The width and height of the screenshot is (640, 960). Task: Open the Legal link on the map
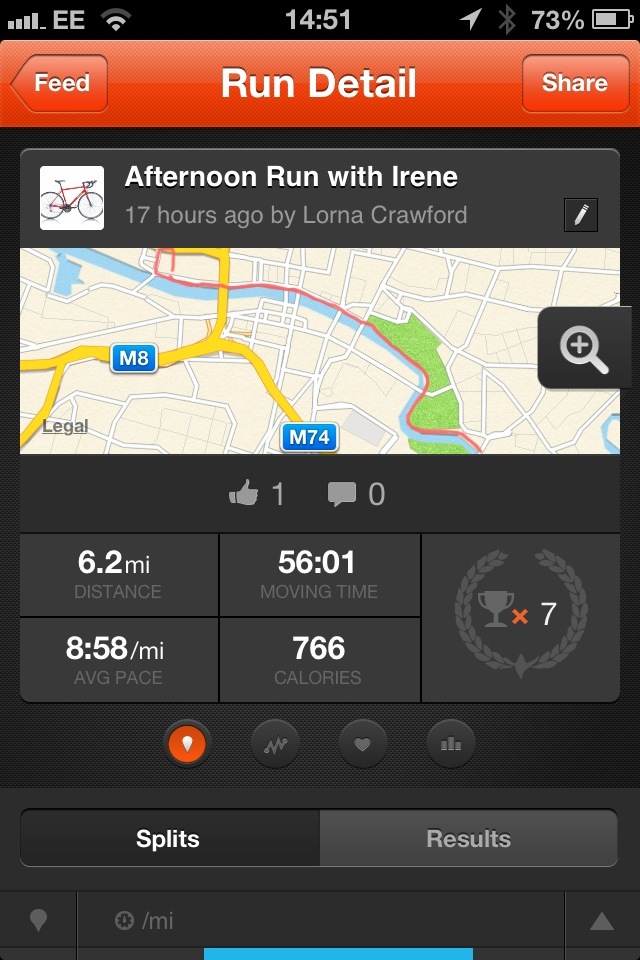point(65,426)
